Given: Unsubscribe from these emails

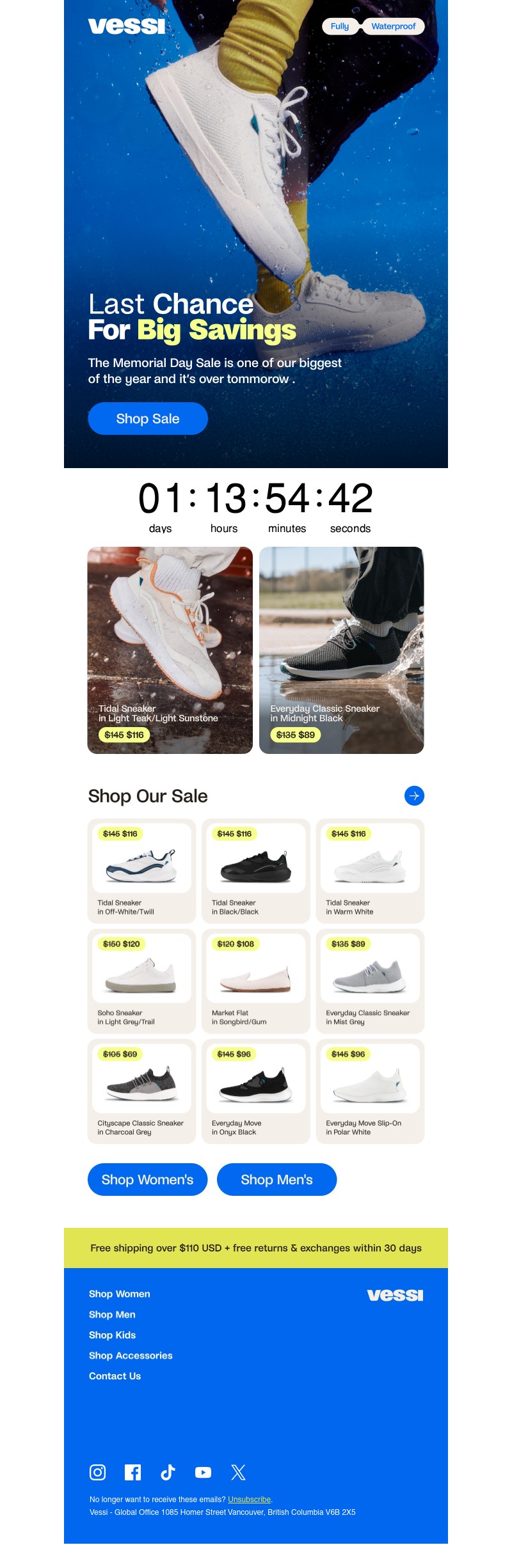Looking at the screenshot, I should (249, 1499).
